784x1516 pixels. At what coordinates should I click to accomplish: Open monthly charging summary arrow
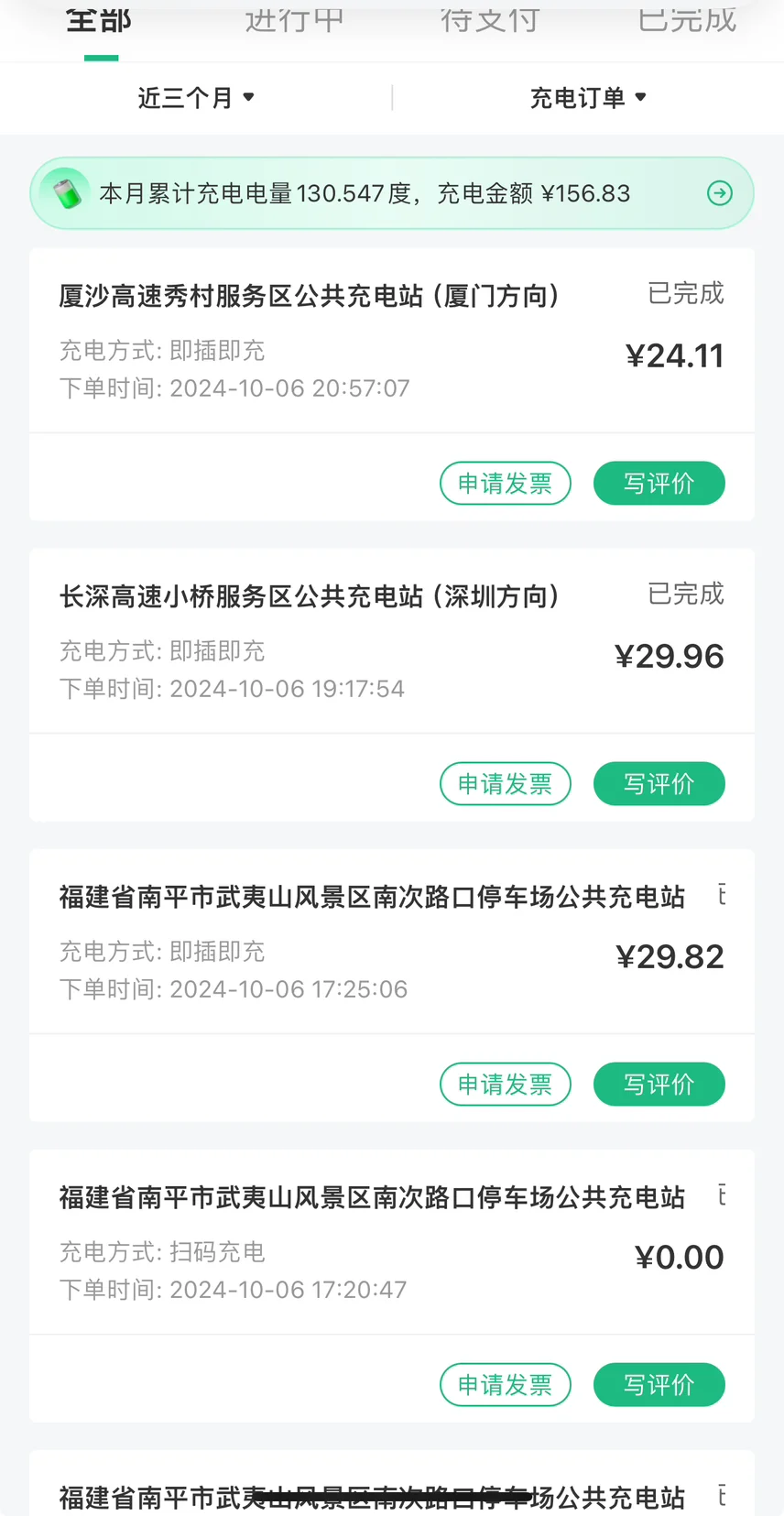tap(720, 193)
